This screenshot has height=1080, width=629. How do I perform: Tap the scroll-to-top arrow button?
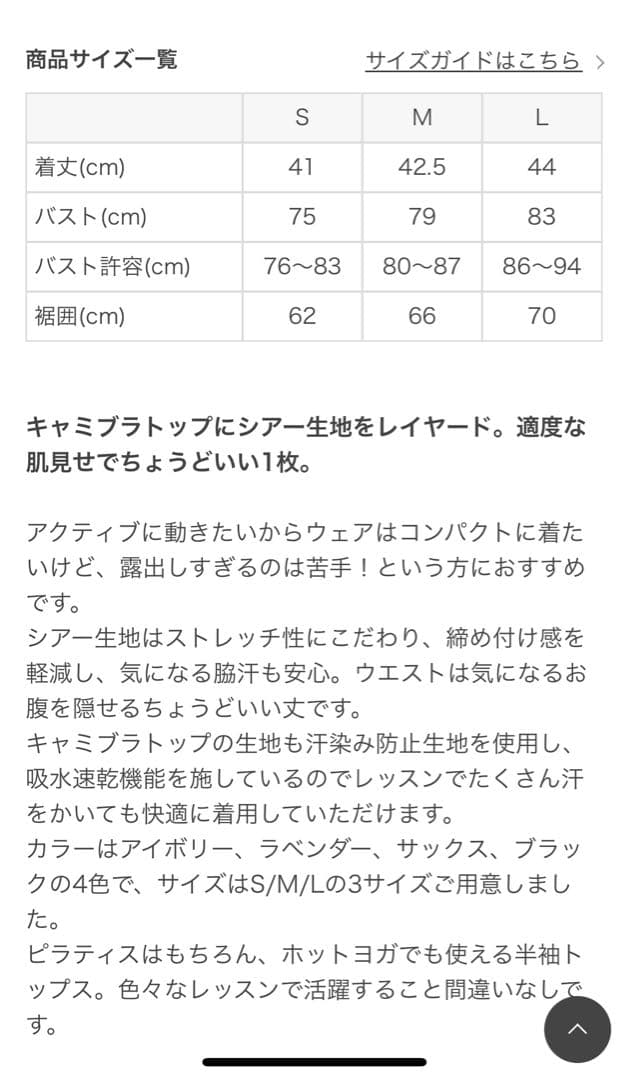(x=577, y=1029)
